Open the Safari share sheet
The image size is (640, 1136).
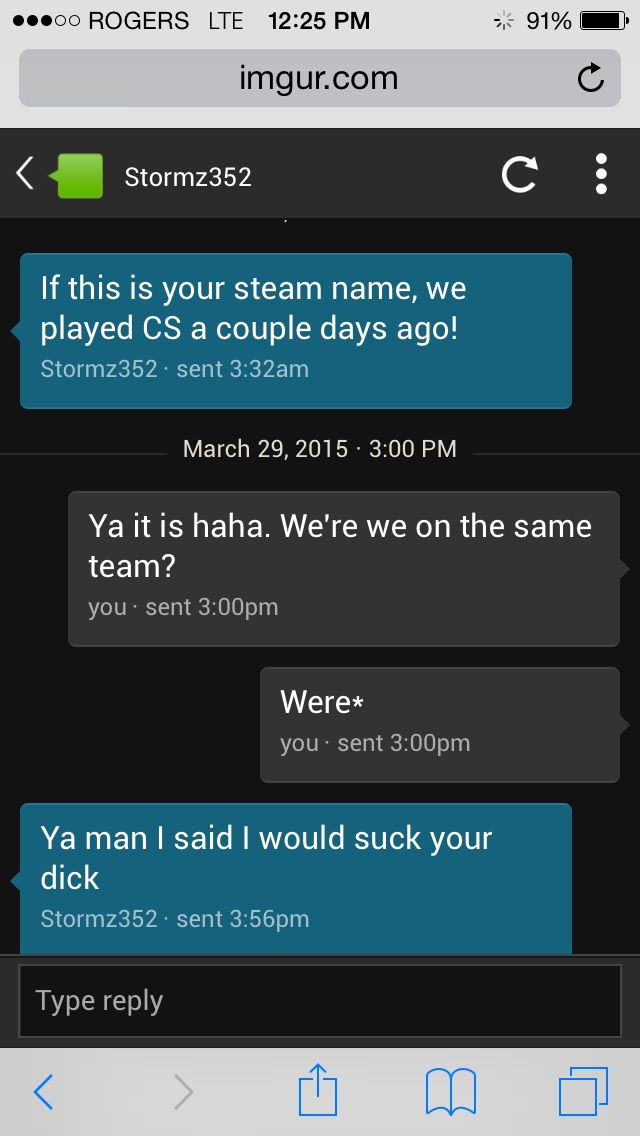(x=317, y=1090)
